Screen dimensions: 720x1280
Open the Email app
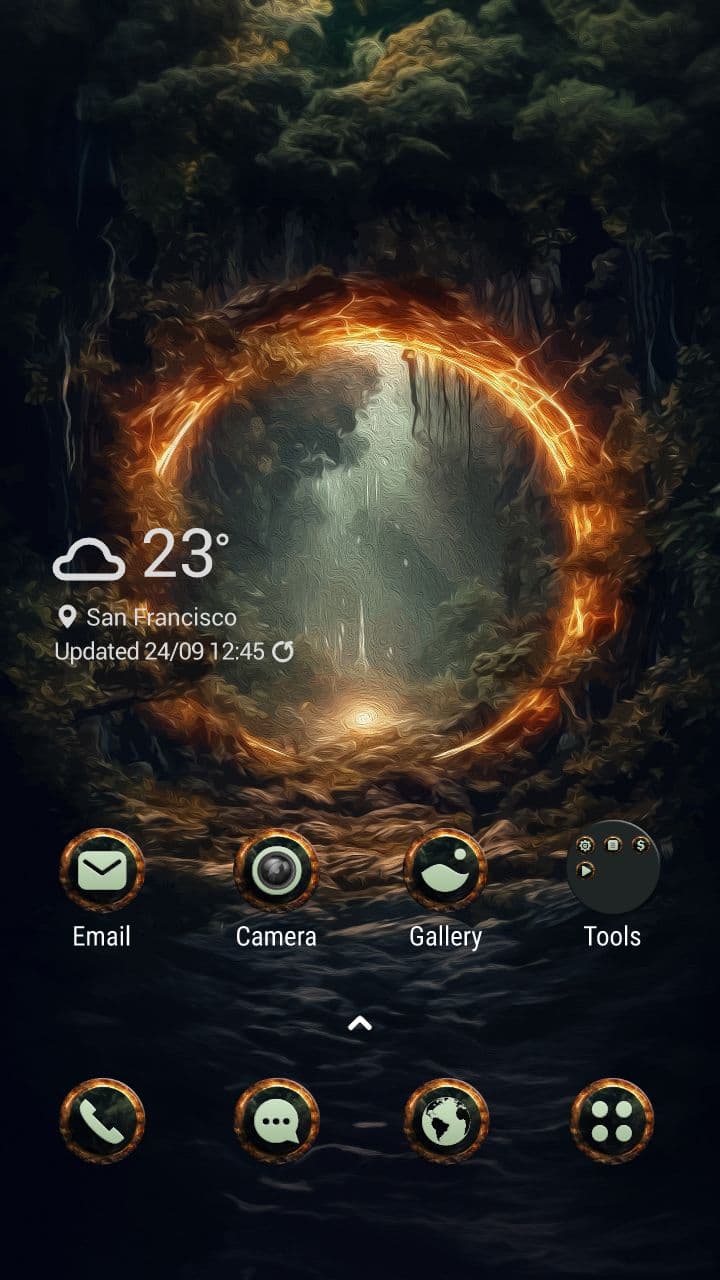tap(100, 868)
